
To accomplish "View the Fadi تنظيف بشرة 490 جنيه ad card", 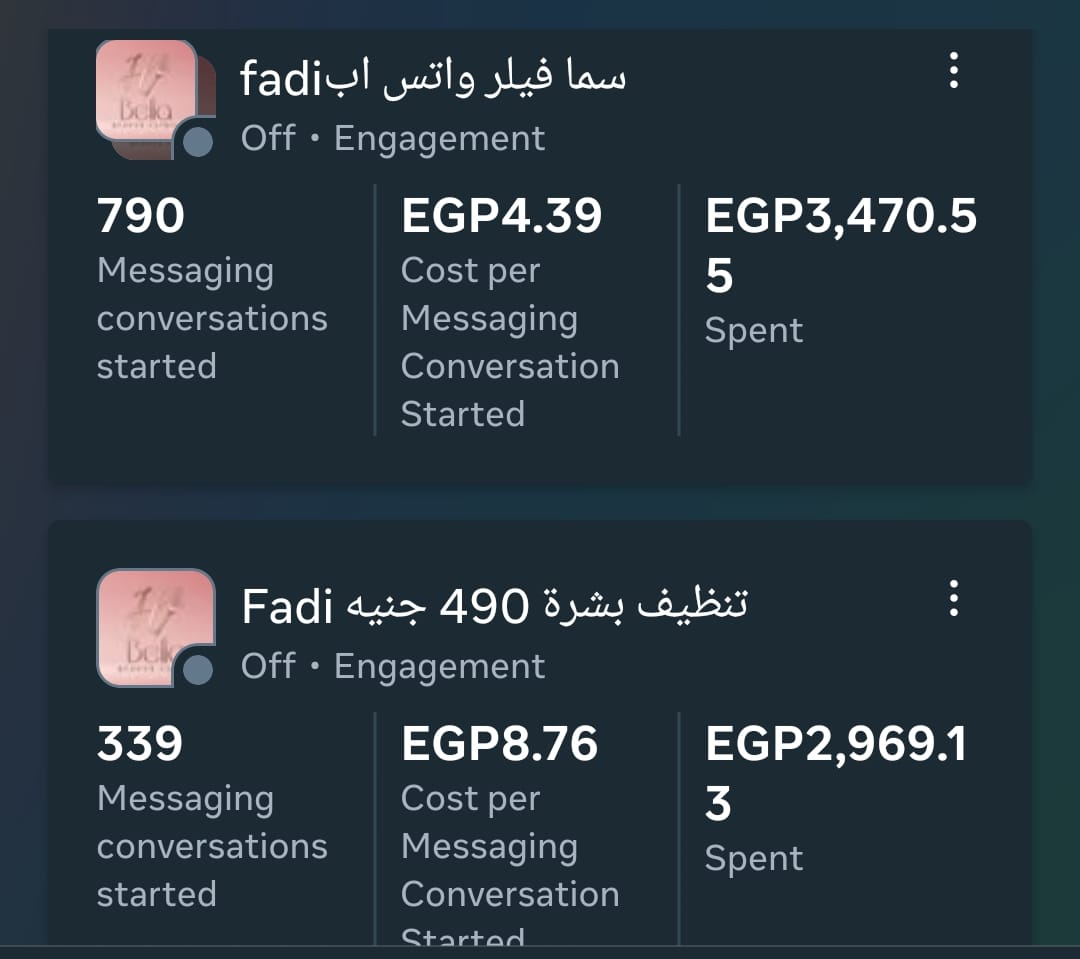I will pos(494,606).
